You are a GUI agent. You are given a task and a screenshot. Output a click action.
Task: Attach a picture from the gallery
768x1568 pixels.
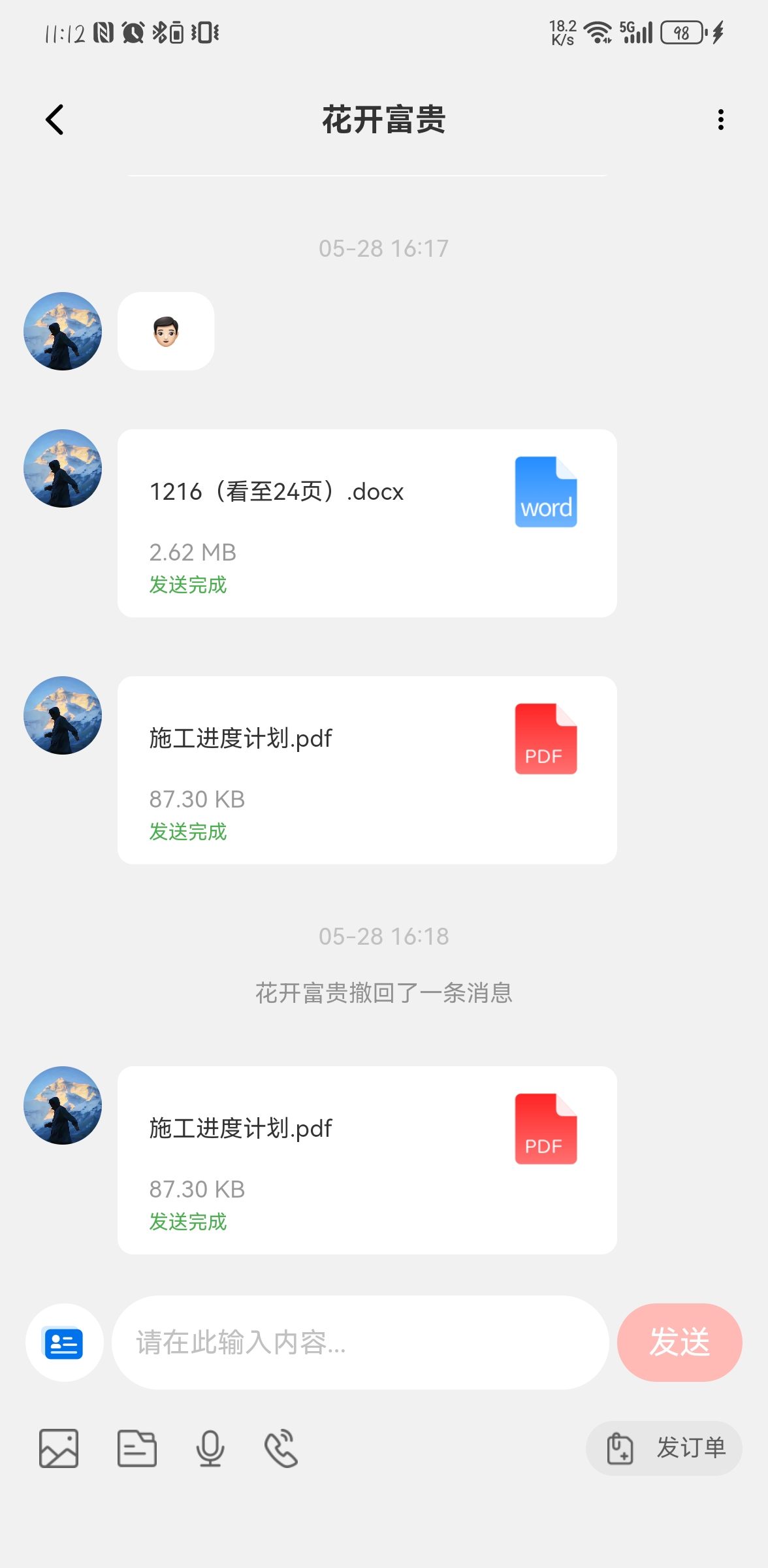tap(59, 1448)
